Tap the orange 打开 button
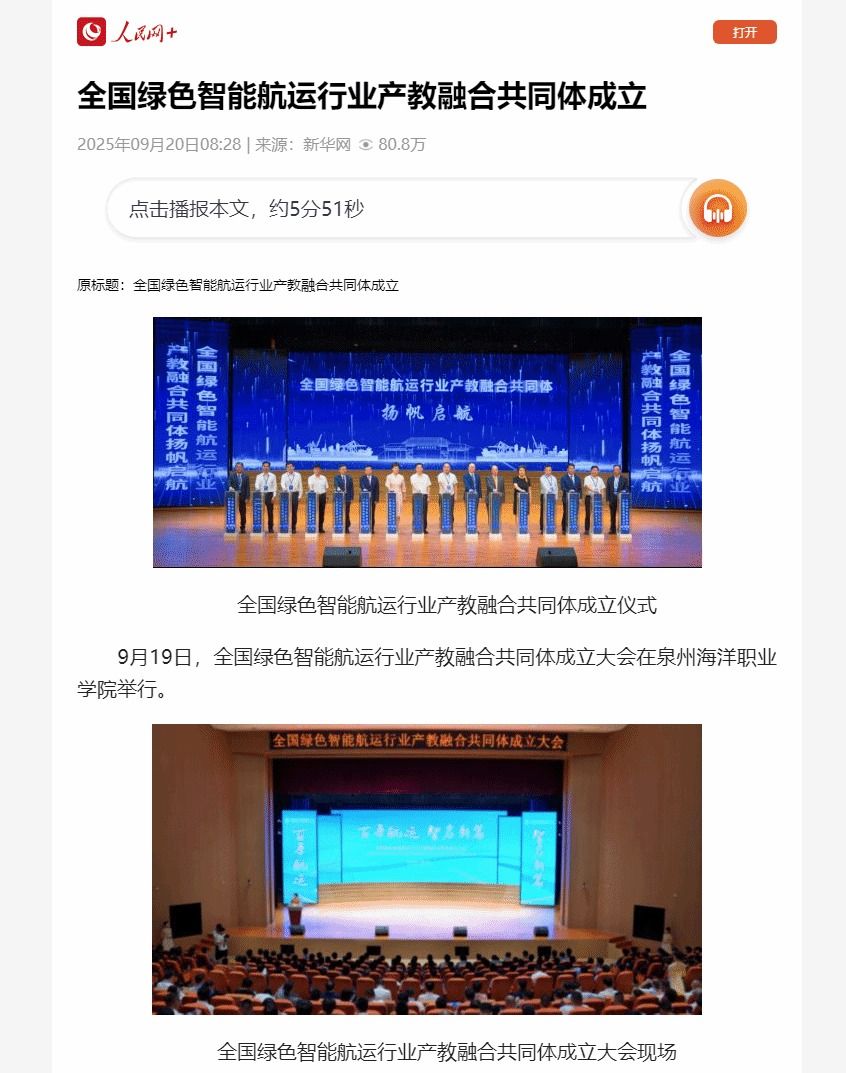Image resolution: width=846 pixels, height=1073 pixels. (744, 32)
